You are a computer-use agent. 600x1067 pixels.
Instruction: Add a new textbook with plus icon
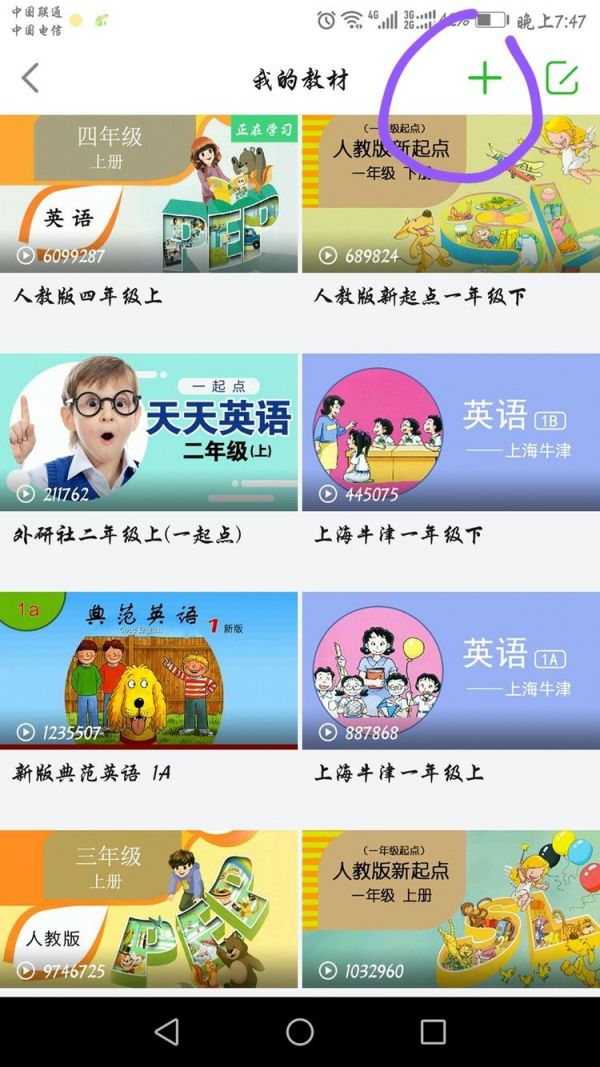click(485, 78)
